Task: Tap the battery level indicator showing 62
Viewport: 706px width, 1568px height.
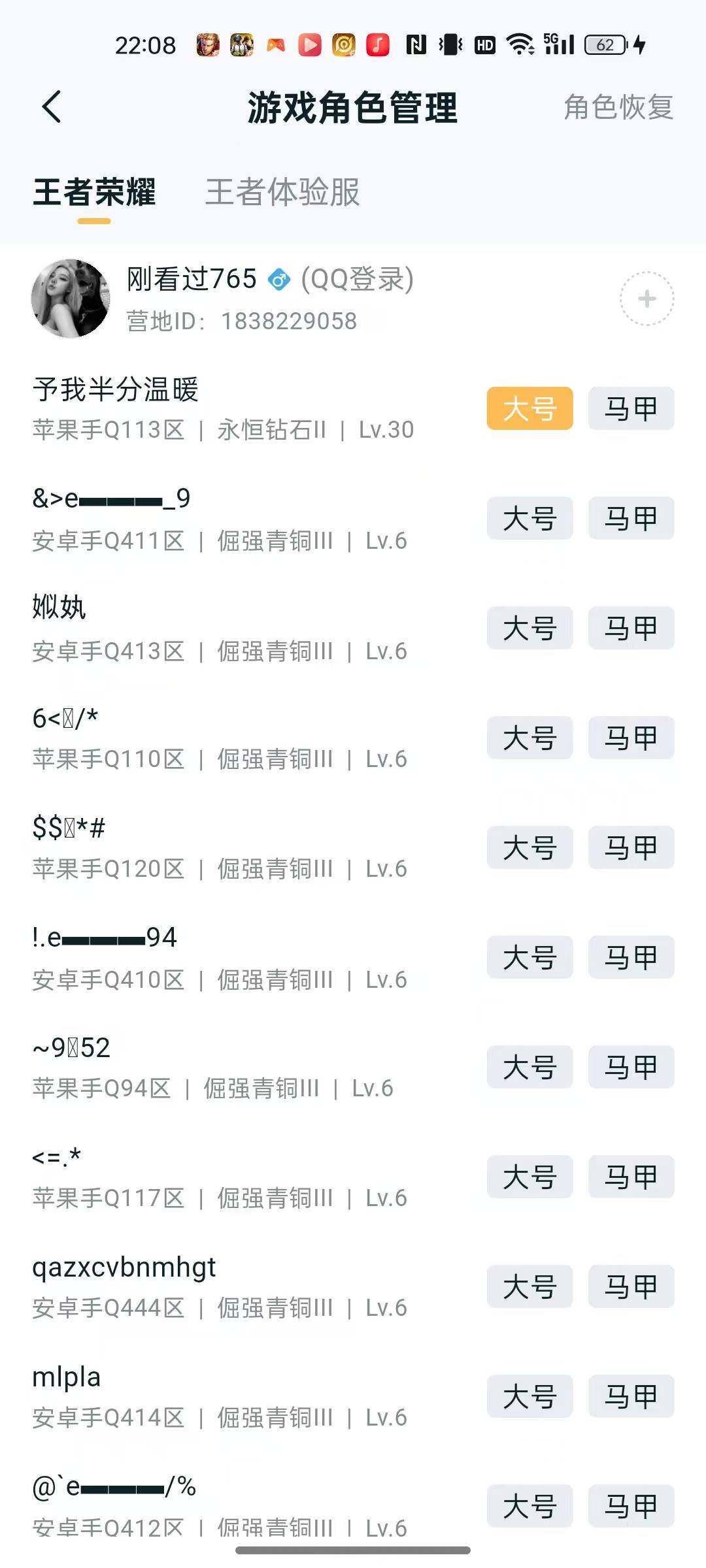Action: [x=605, y=44]
